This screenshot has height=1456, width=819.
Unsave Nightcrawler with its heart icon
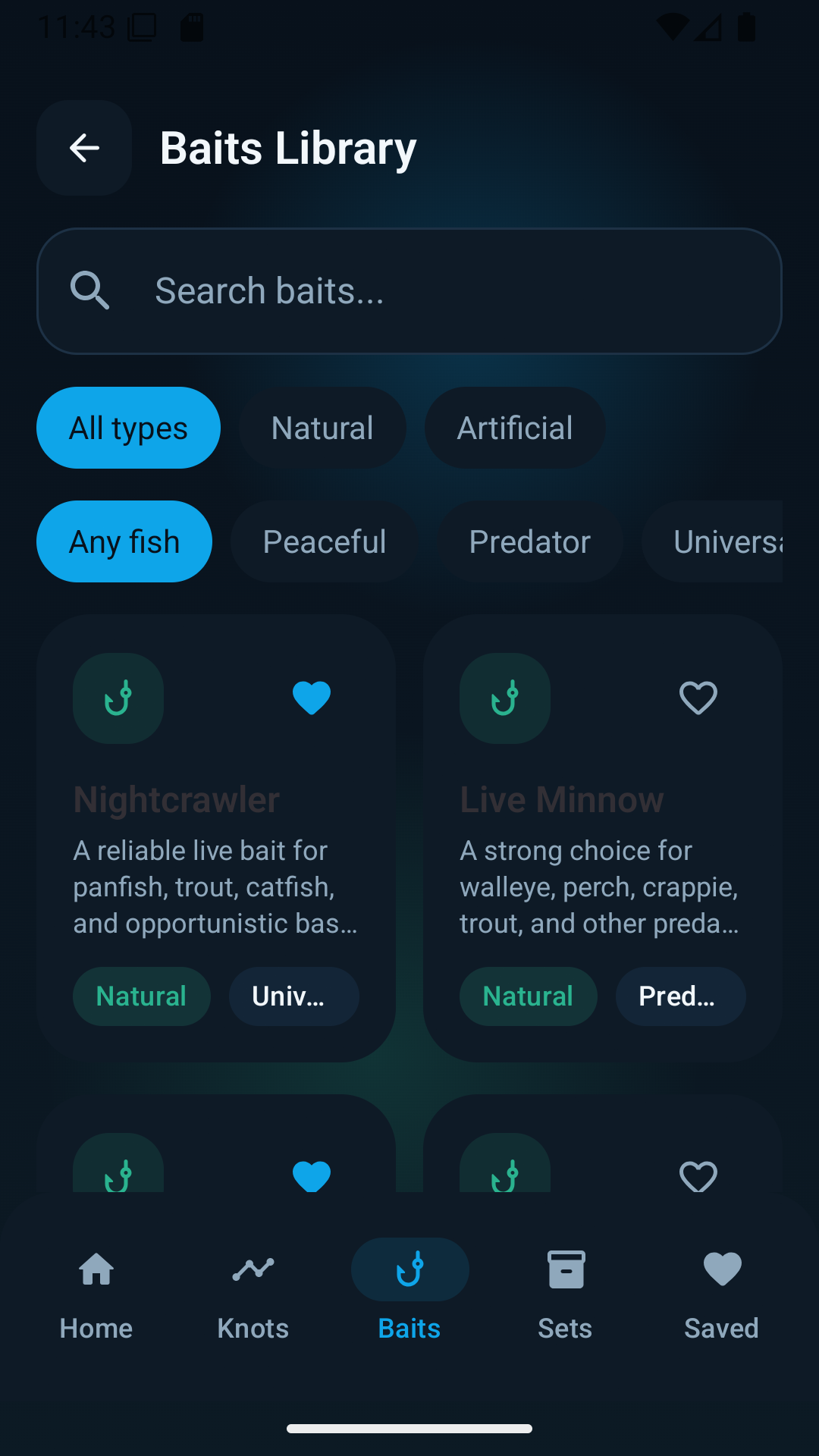point(312,698)
